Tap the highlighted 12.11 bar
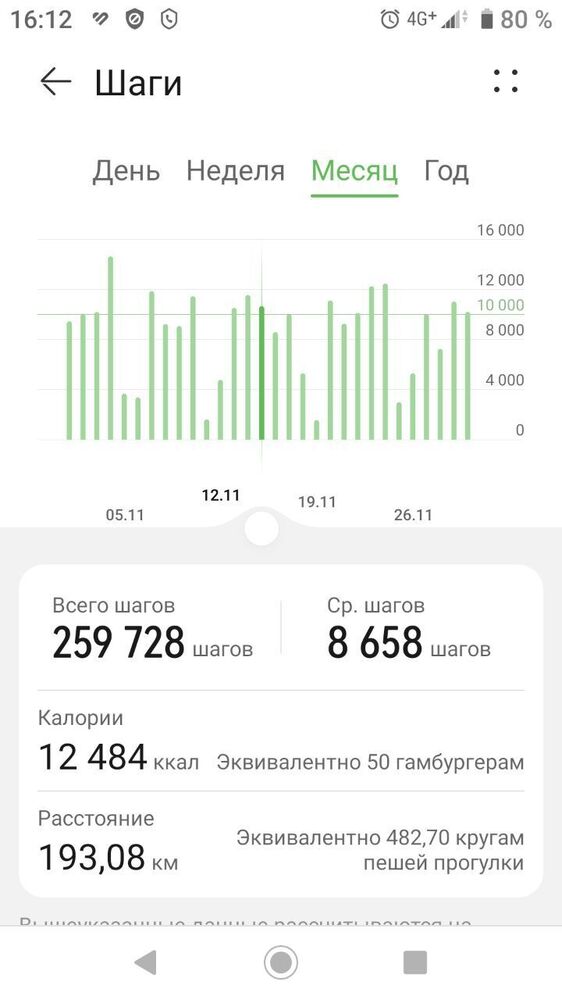Image resolution: width=562 pixels, height=1000 pixels. (262, 373)
